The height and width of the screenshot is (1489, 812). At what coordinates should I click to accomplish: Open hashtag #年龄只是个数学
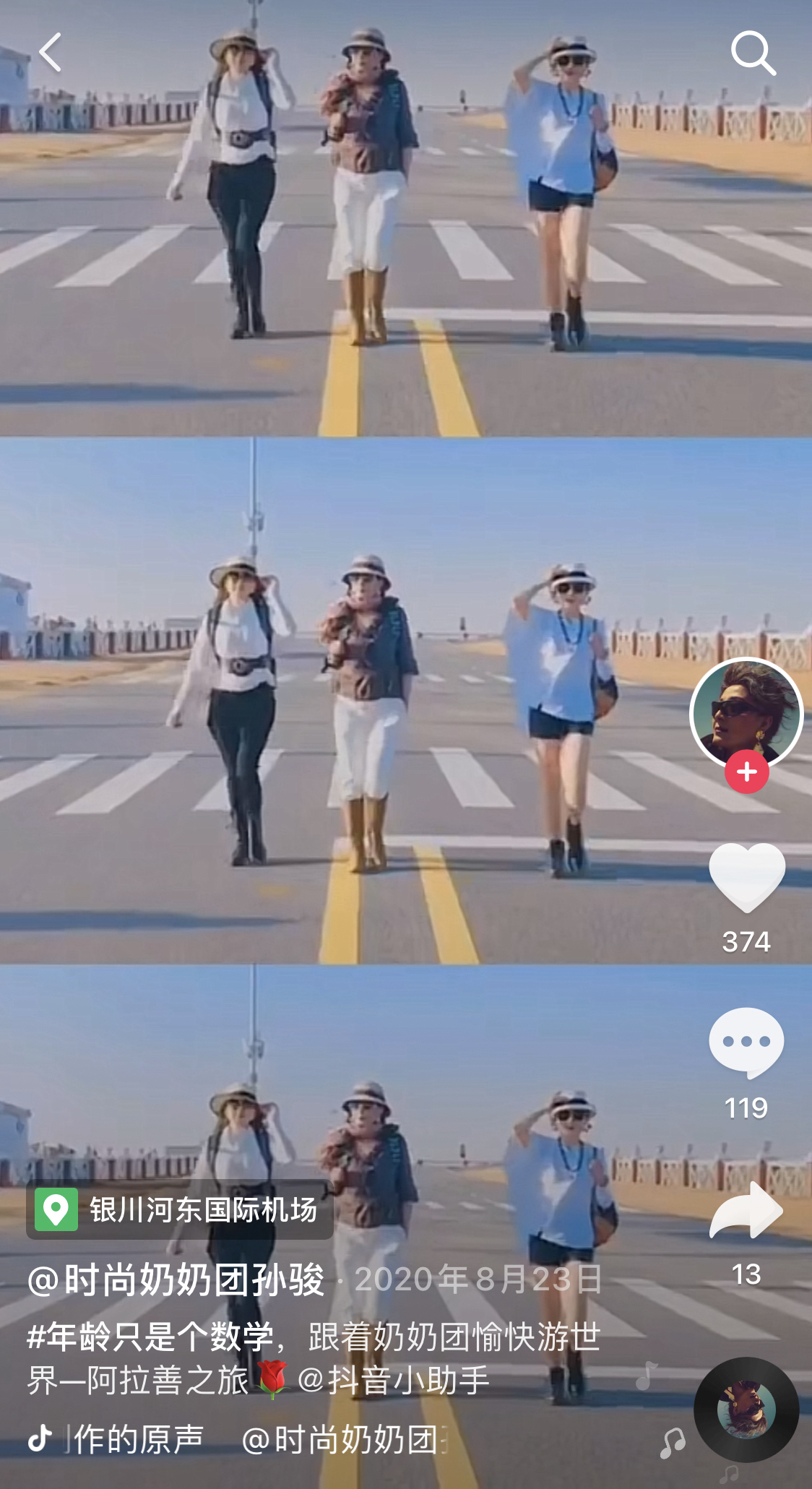pos(150,1337)
